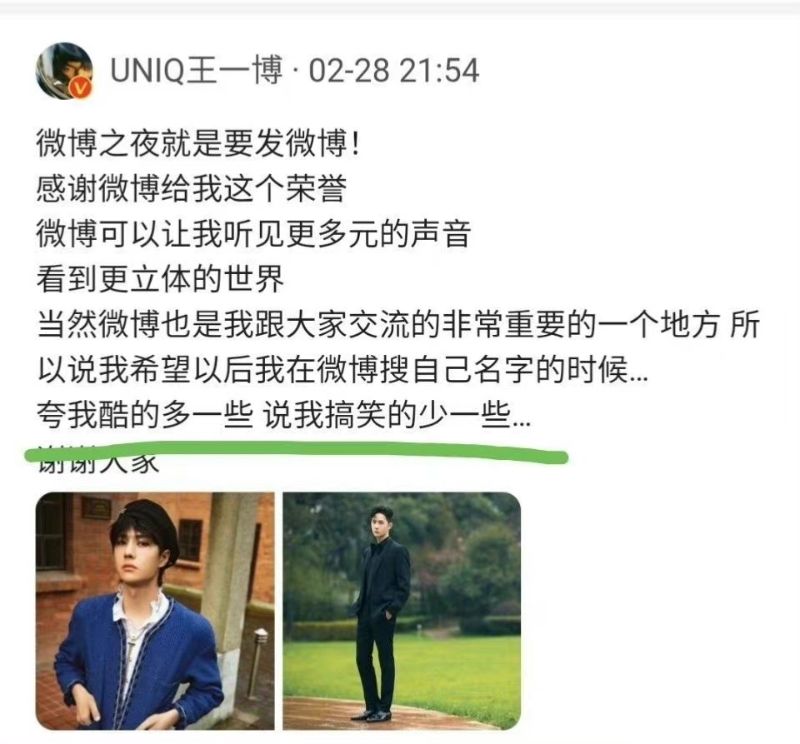Open UNIQ王一博's profile avatar
Image resolution: width=800 pixels, height=744 pixels.
click(65, 71)
